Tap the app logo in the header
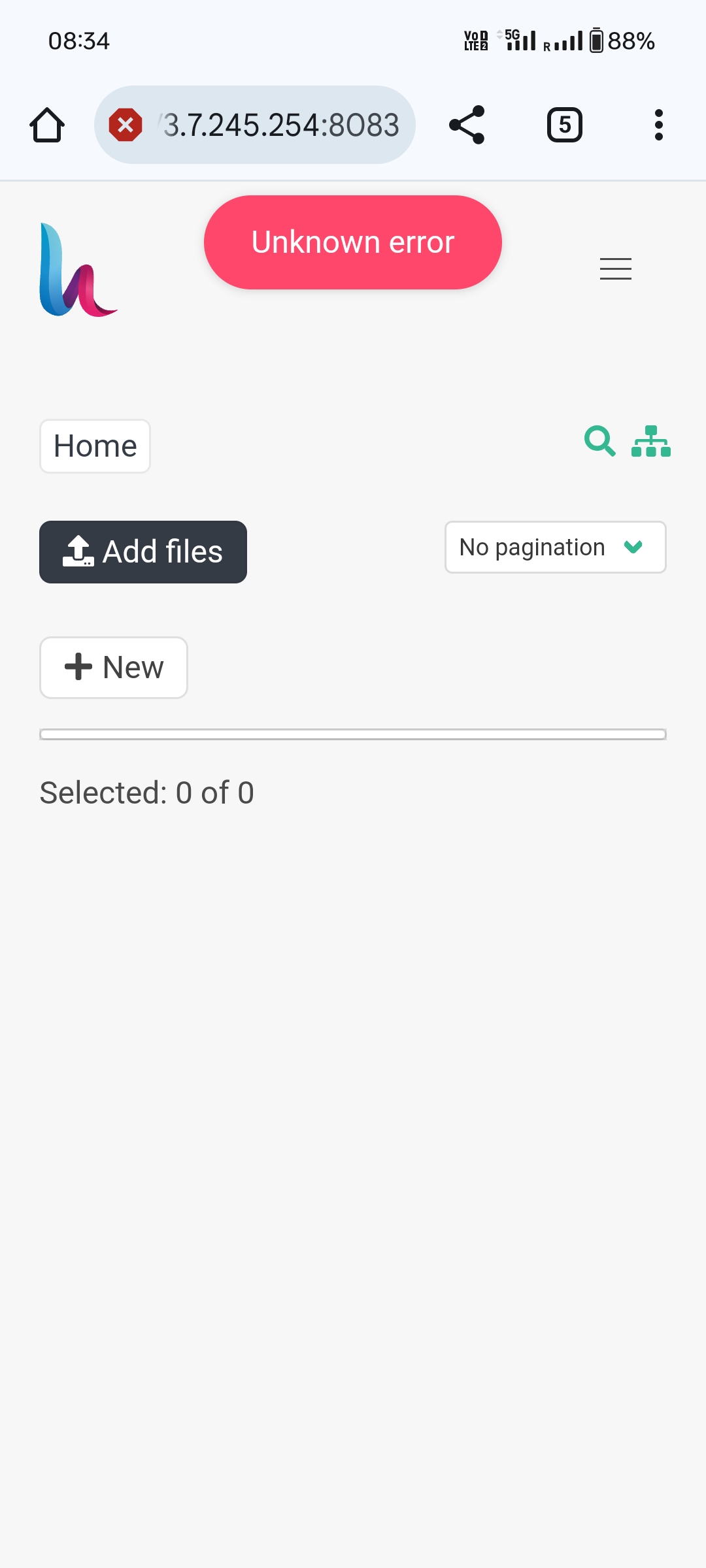 coord(78,270)
